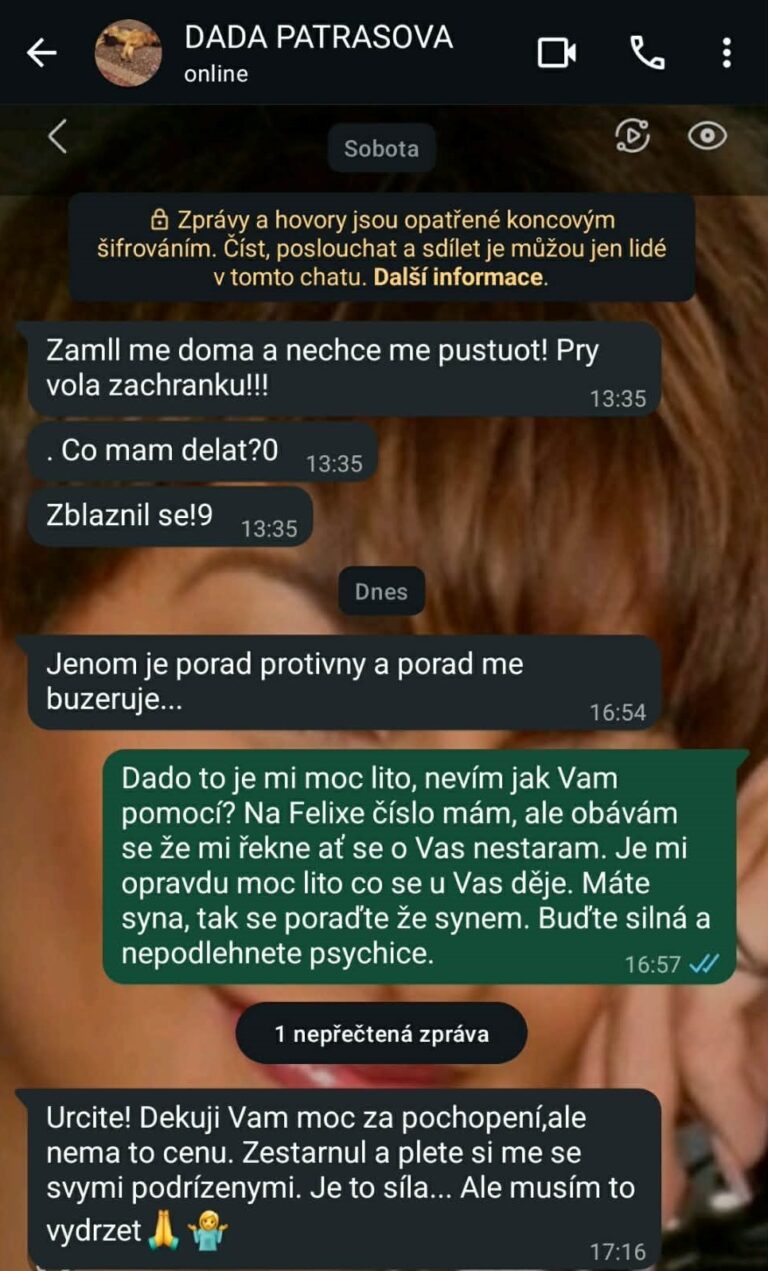Tap the circular play icon beside the eye
Image resolution: width=768 pixels, height=1271 pixels.
point(633,136)
